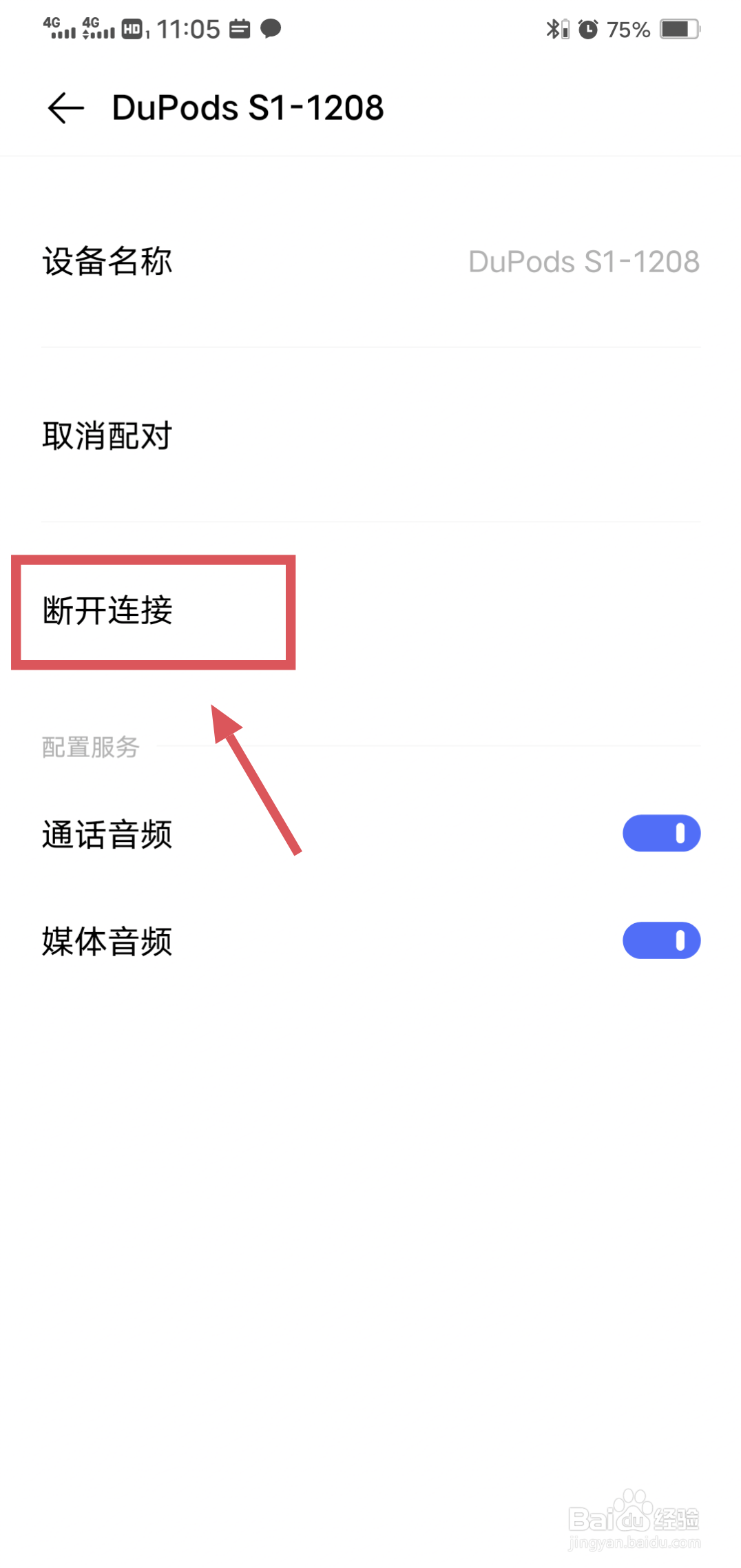
Task: Tap the first 4G signal indicator
Action: tap(57, 28)
